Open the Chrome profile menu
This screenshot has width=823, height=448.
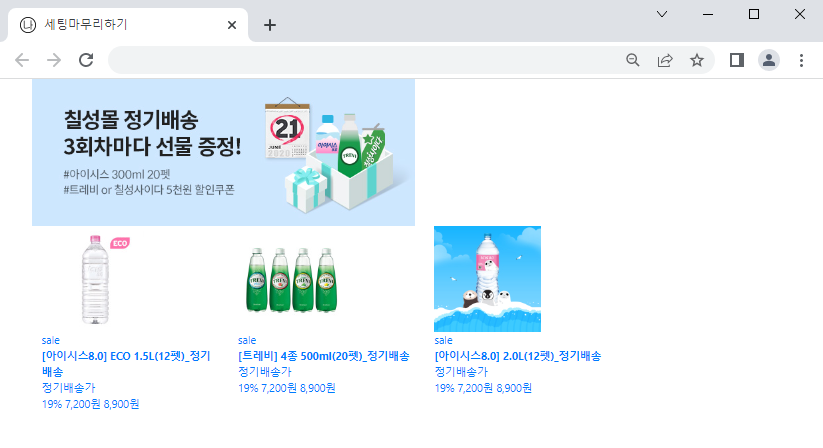(x=769, y=60)
